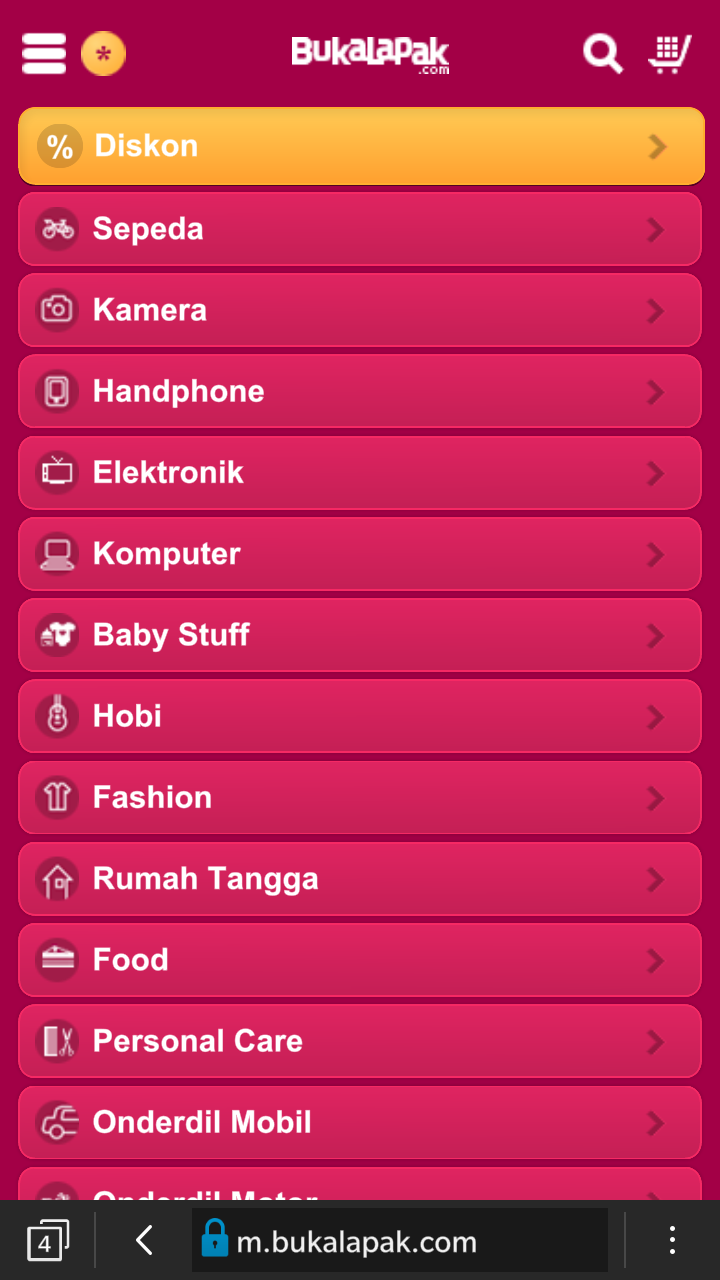Go to the Elektronik category
This screenshot has width=720, height=1280.
tap(360, 472)
